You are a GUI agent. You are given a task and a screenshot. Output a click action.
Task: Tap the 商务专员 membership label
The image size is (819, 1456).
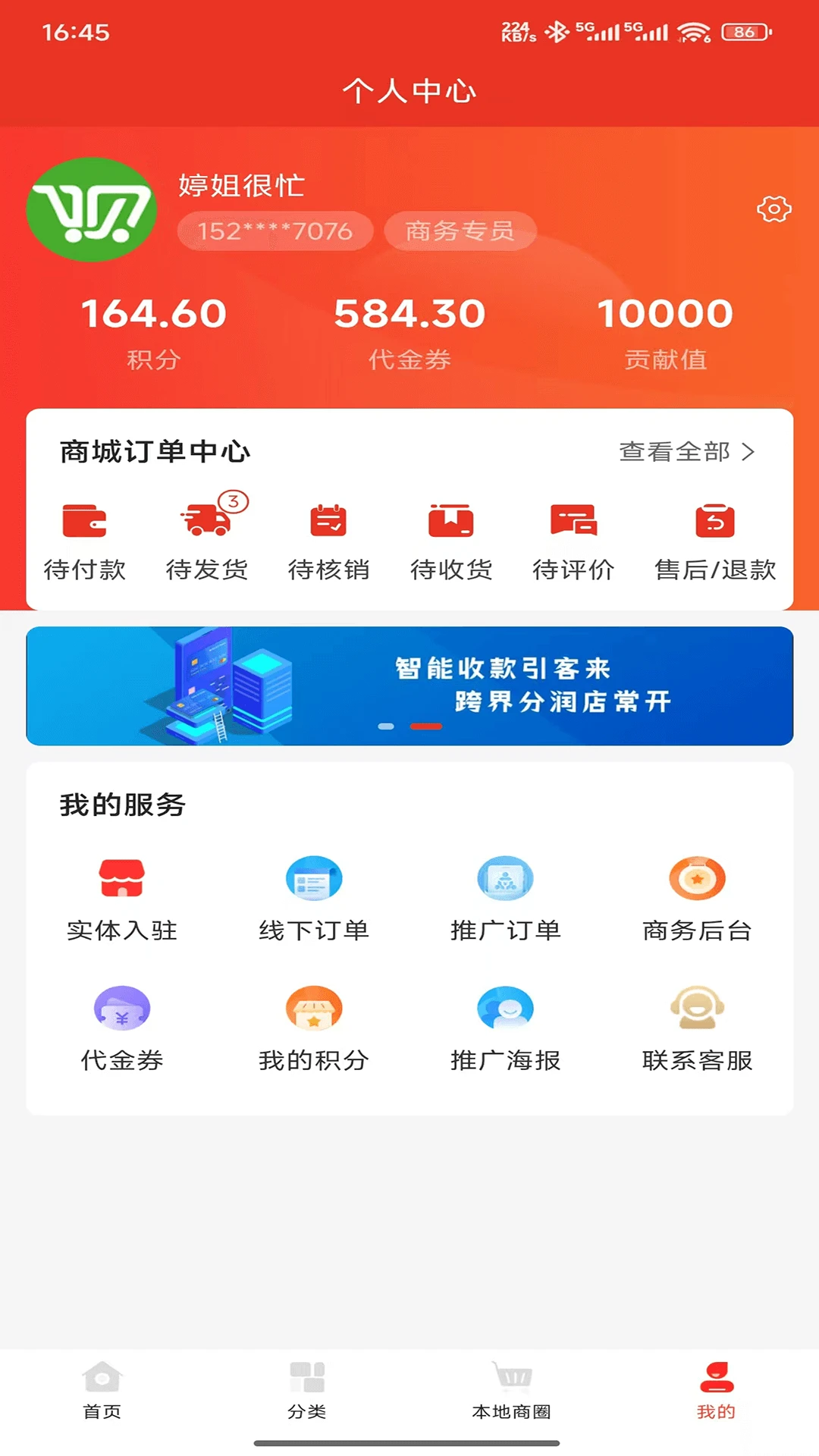460,231
